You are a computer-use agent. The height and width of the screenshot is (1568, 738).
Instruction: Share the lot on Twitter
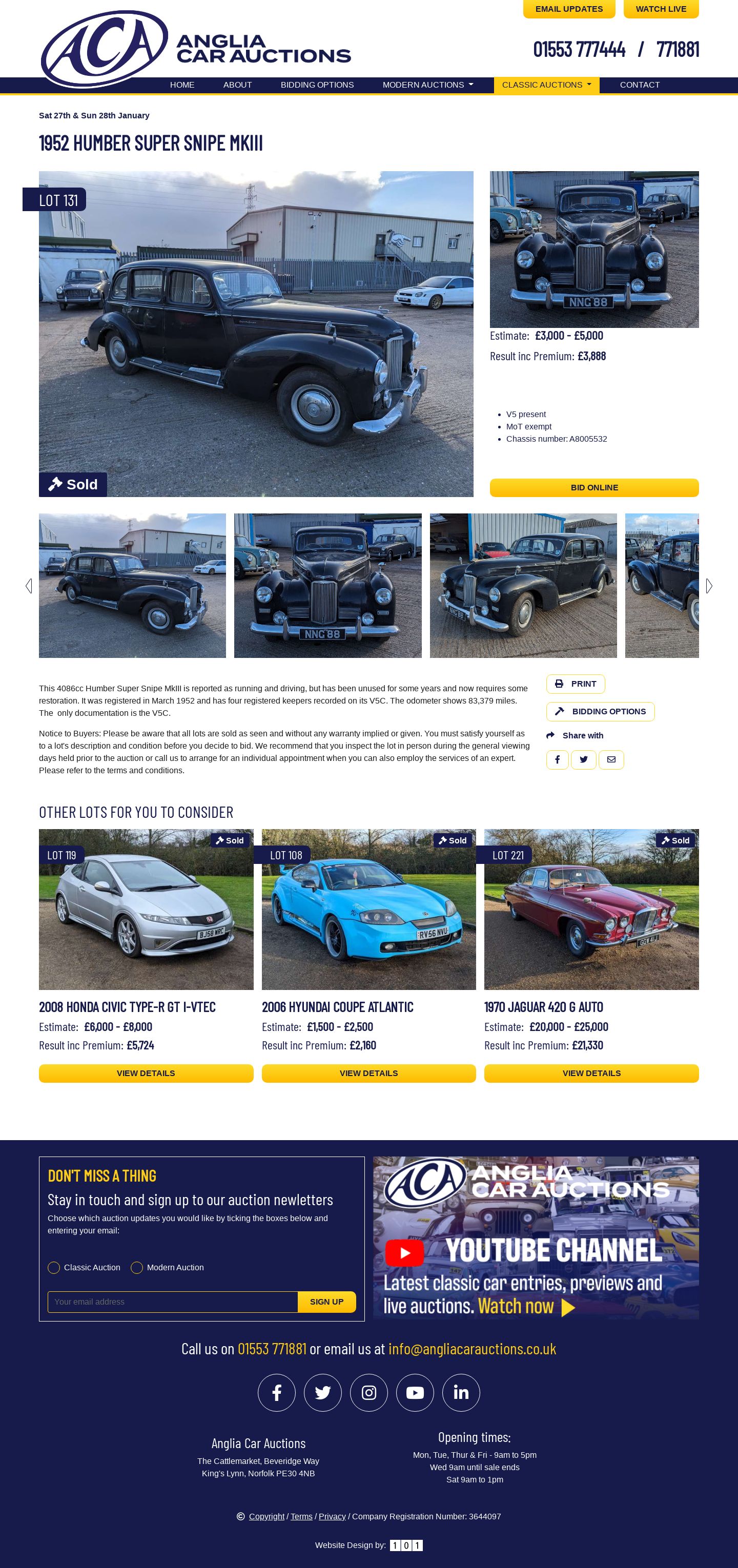(x=583, y=759)
